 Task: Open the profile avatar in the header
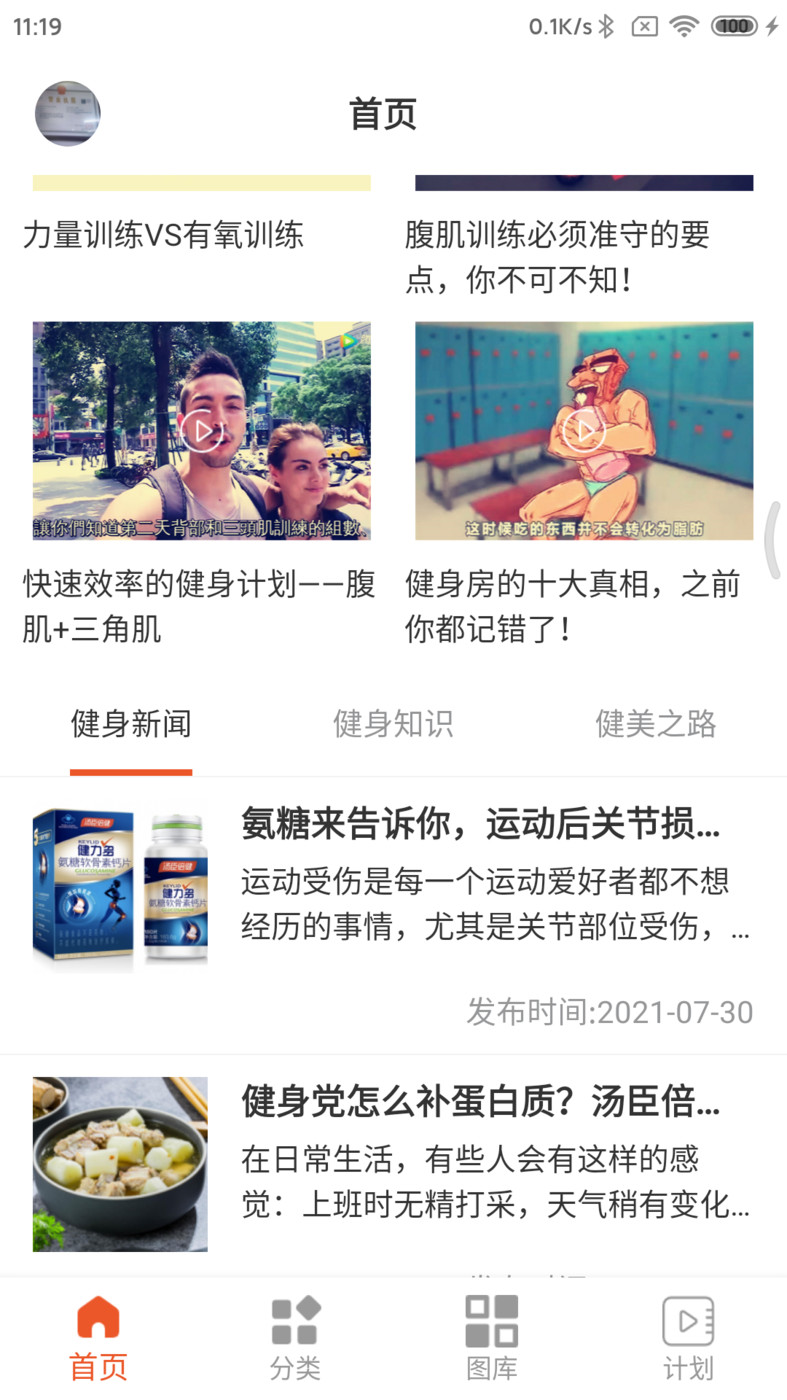68,114
